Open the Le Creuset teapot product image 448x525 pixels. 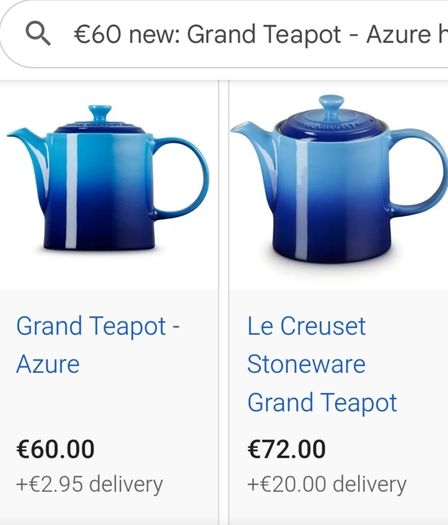click(339, 179)
